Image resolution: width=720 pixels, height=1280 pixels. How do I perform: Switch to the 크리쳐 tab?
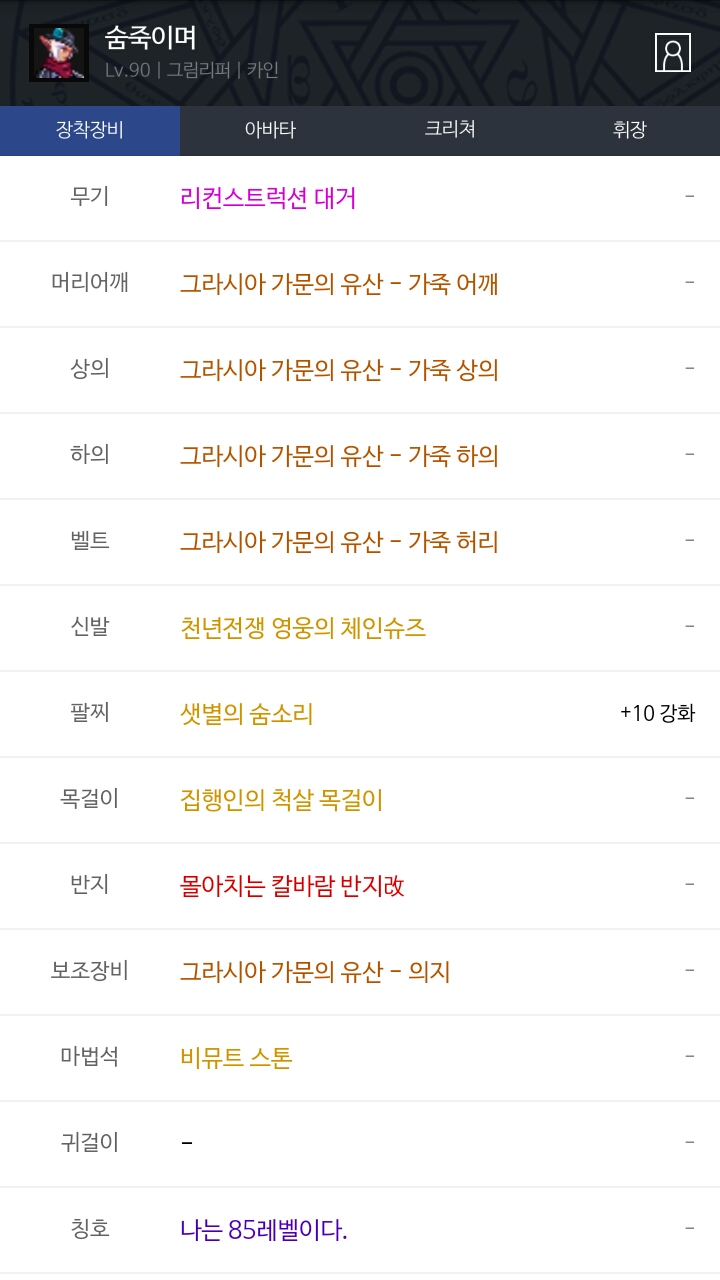pos(450,130)
